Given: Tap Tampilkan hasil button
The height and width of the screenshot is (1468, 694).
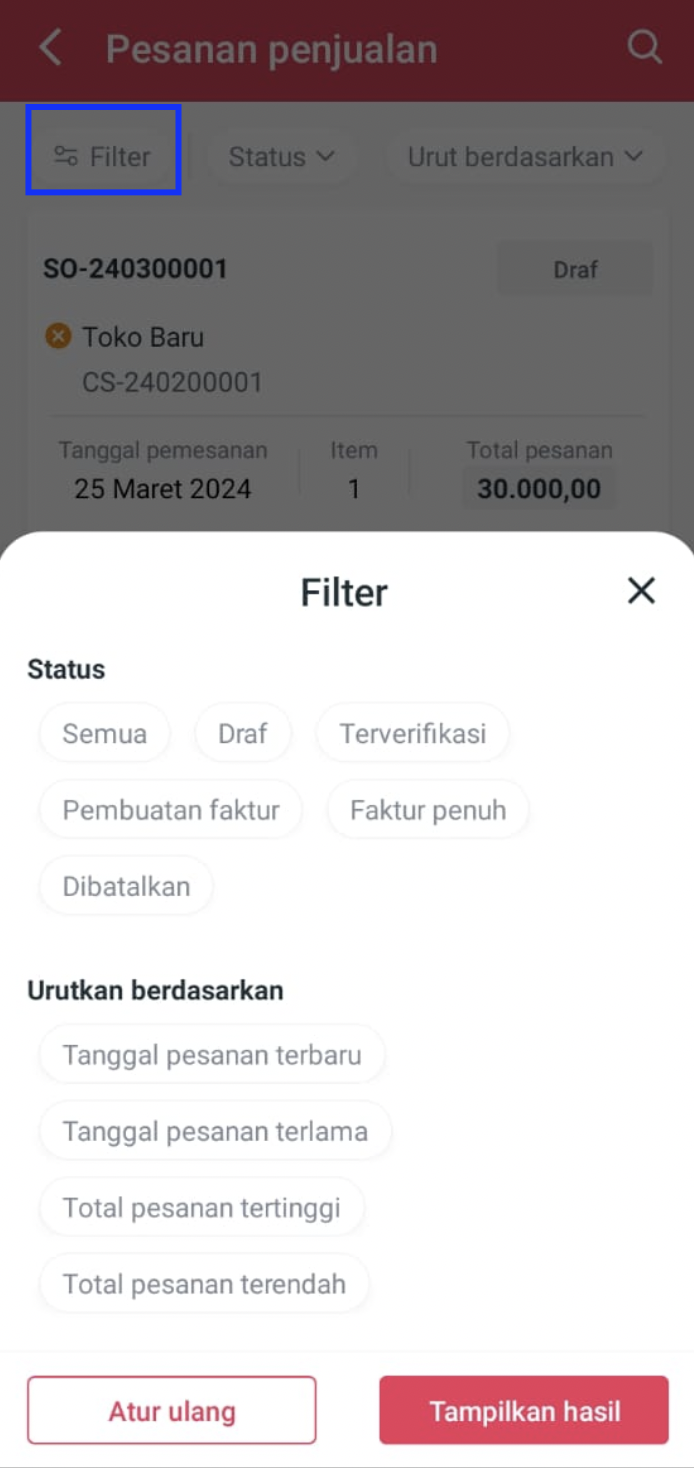Looking at the screenshot, I should (524, 1411).
